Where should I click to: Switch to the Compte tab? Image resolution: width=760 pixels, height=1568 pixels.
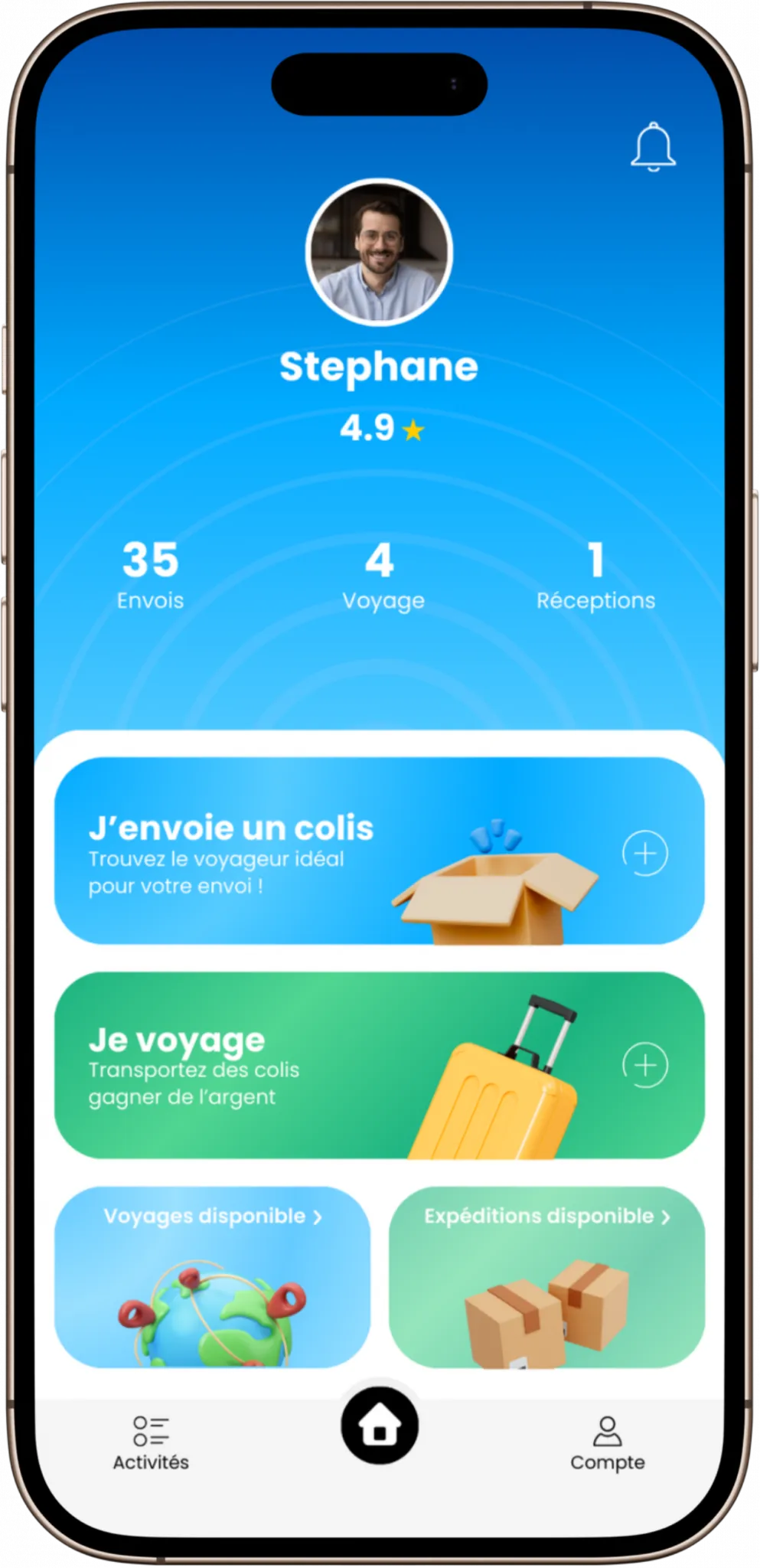pyautogui.click(x=607, y=1443)
